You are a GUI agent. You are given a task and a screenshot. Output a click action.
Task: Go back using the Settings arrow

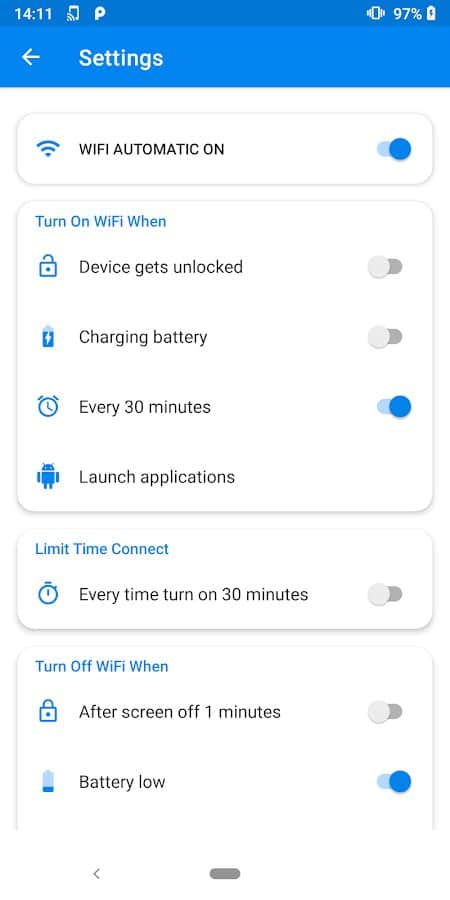coord(31,57)
